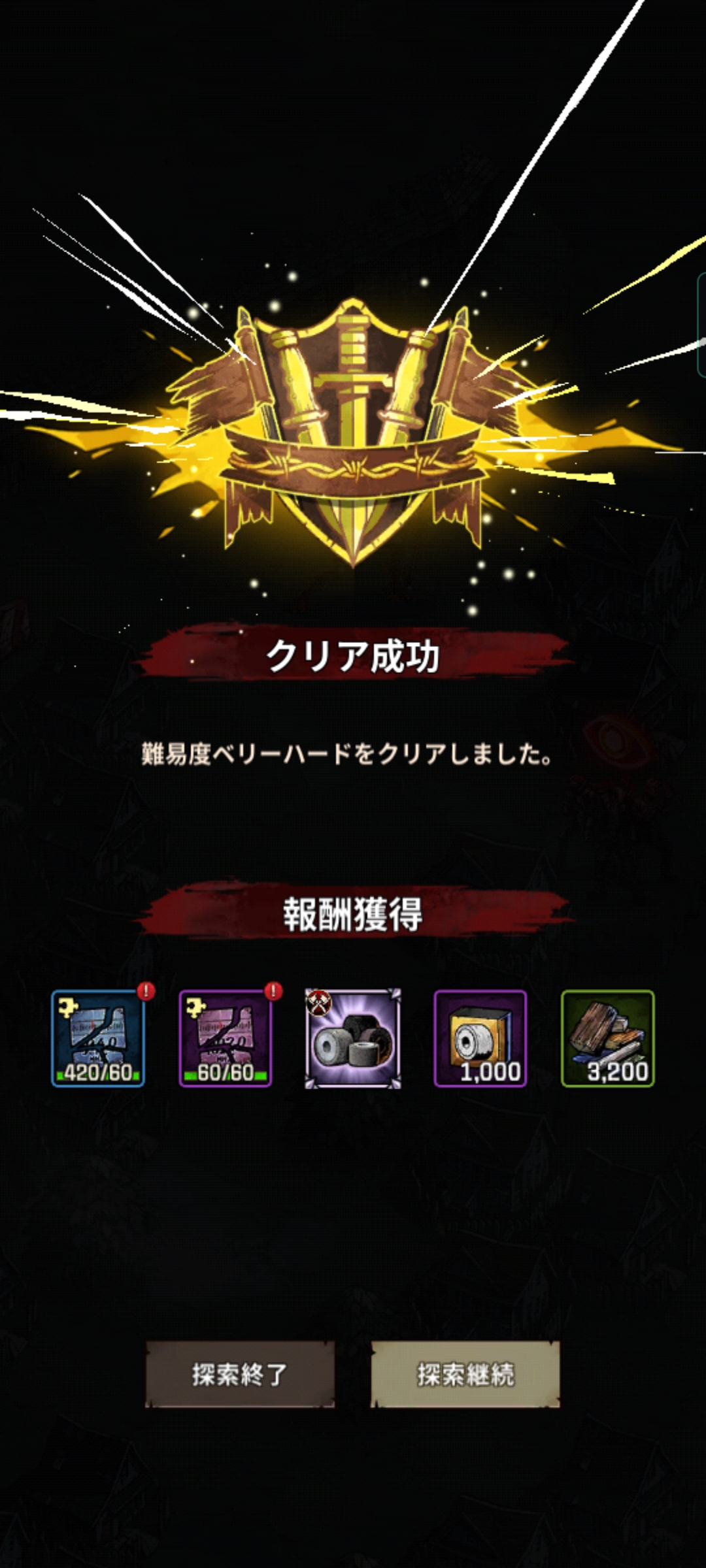View the blue blueprint reward 420/60
The width and height of the screenshot is (706, 1568).
point(98,1038)
